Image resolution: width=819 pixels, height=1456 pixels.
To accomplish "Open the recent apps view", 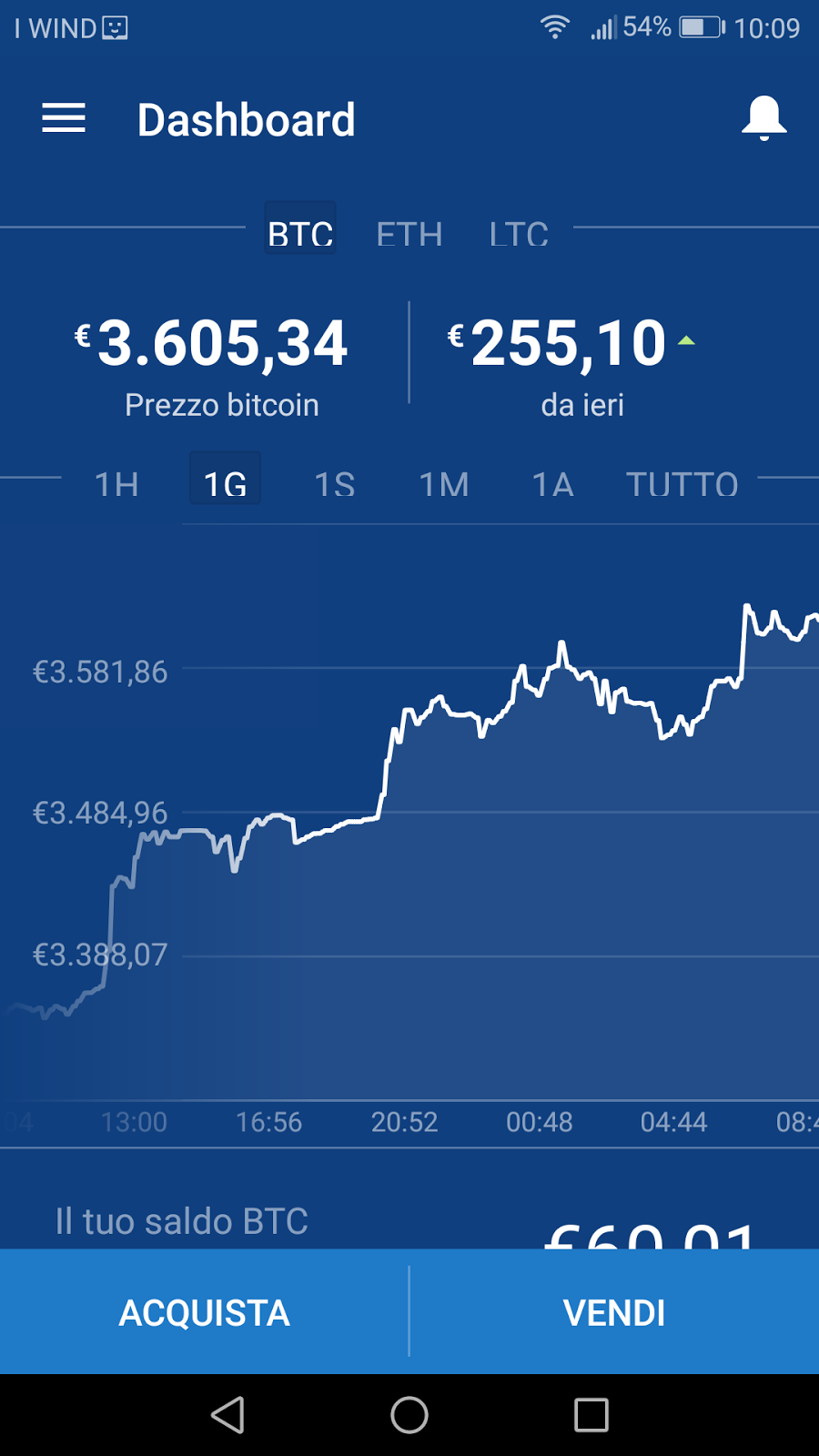I will coord(591,1415).
